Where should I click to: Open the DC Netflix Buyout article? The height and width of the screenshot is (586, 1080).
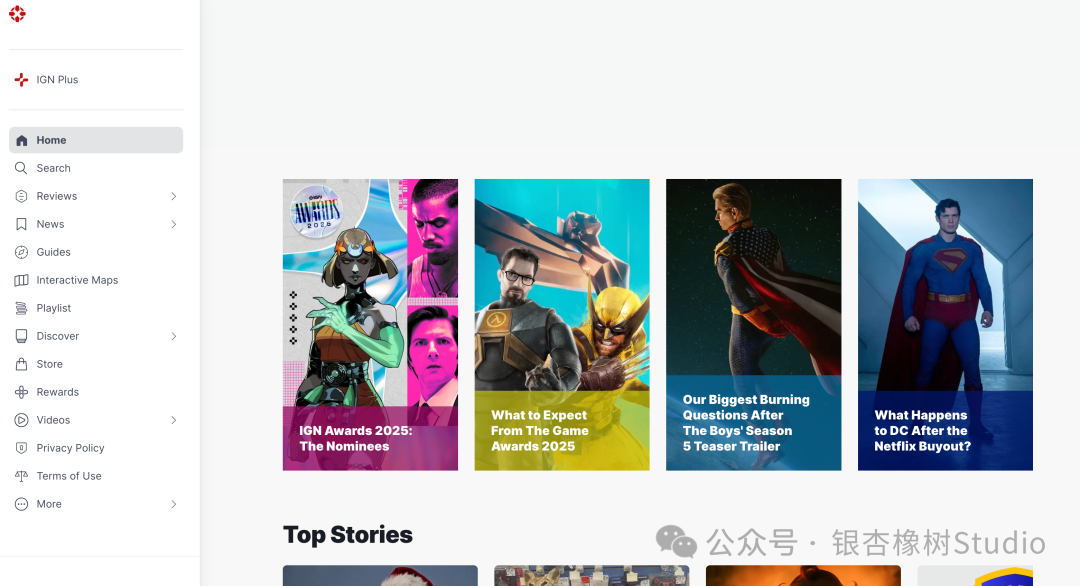[945, 325]
